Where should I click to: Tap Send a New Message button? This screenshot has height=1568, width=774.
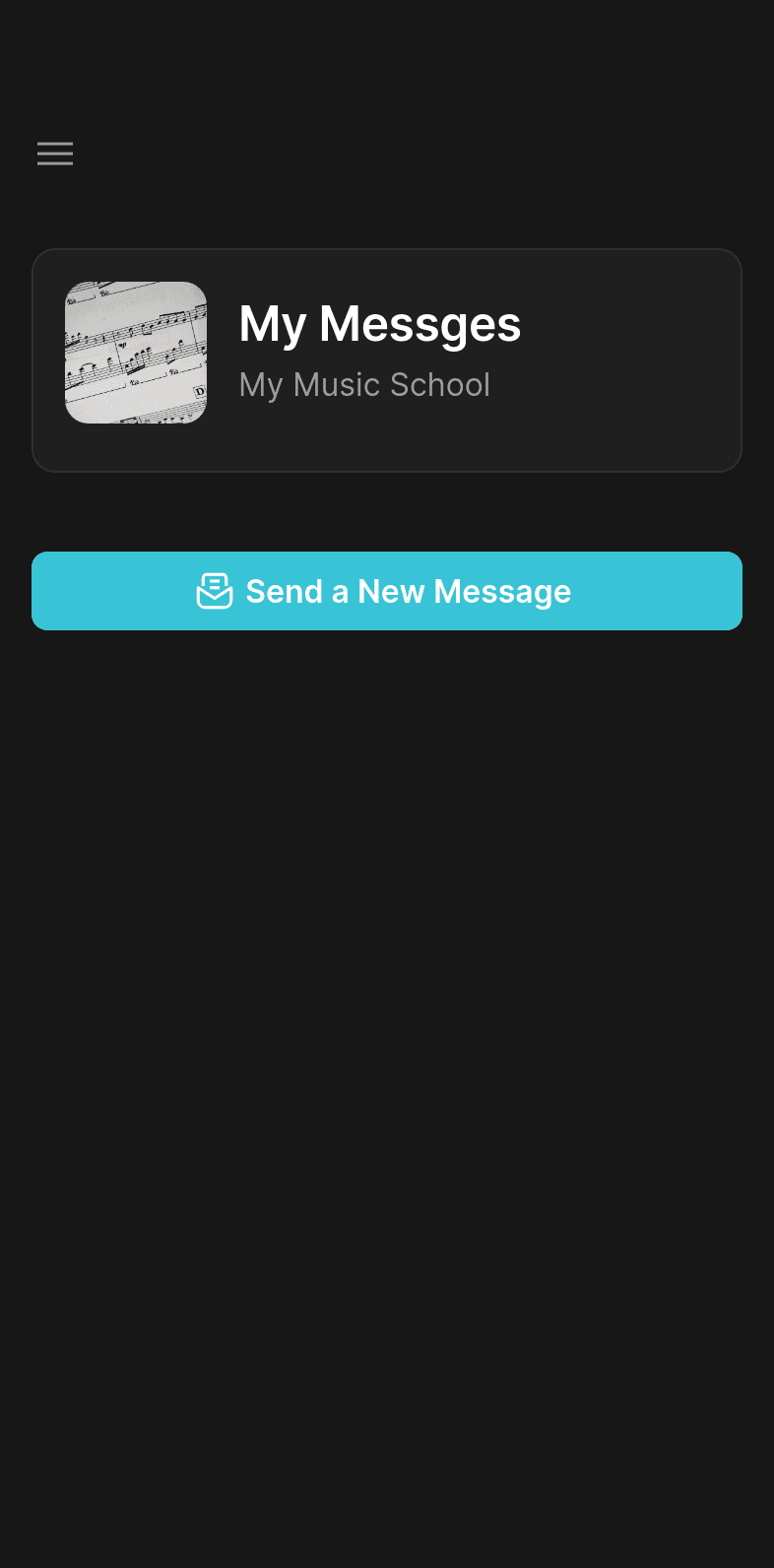pos(386,591)
